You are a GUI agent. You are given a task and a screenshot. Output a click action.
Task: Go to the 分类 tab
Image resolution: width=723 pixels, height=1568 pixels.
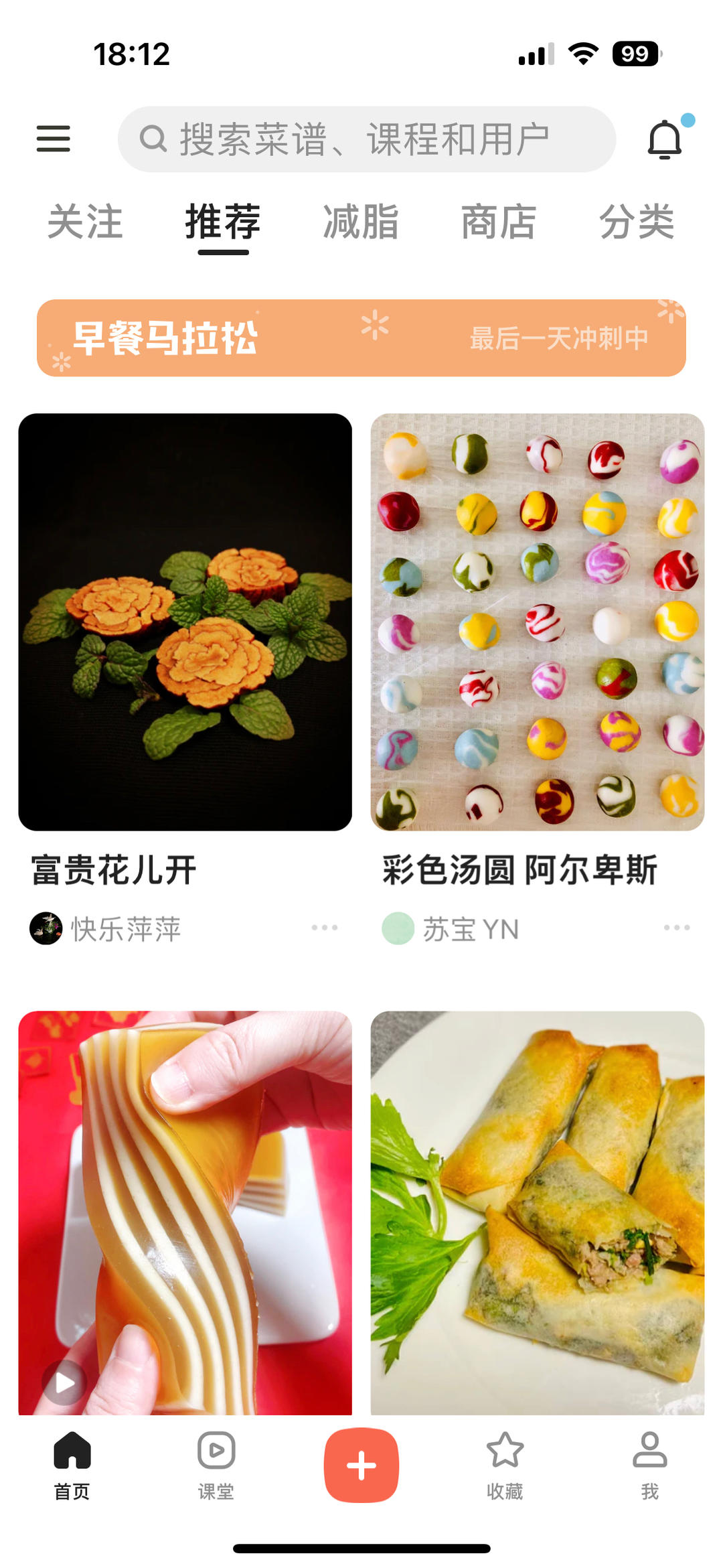(x=636, y=222)
